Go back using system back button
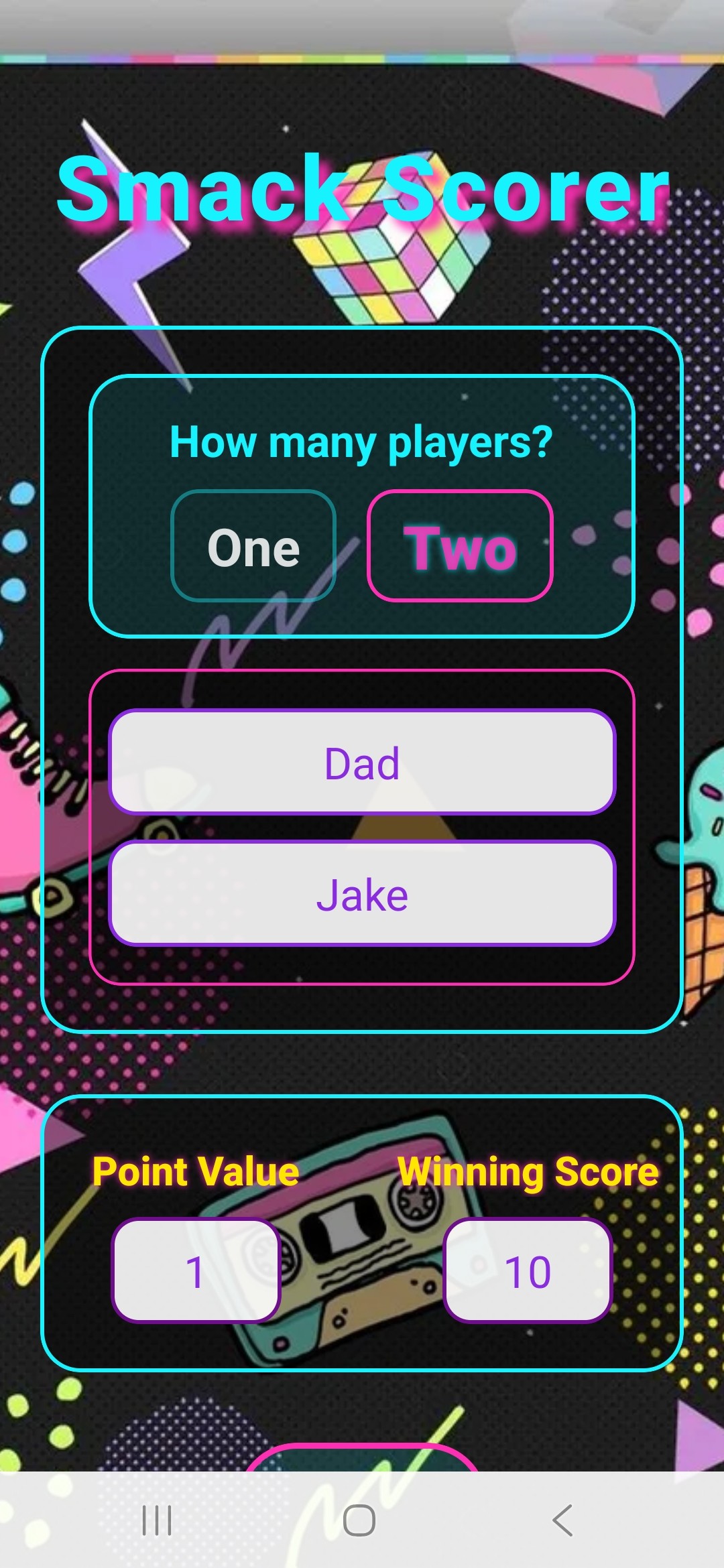The image size is (724, 1568). 563,1520
